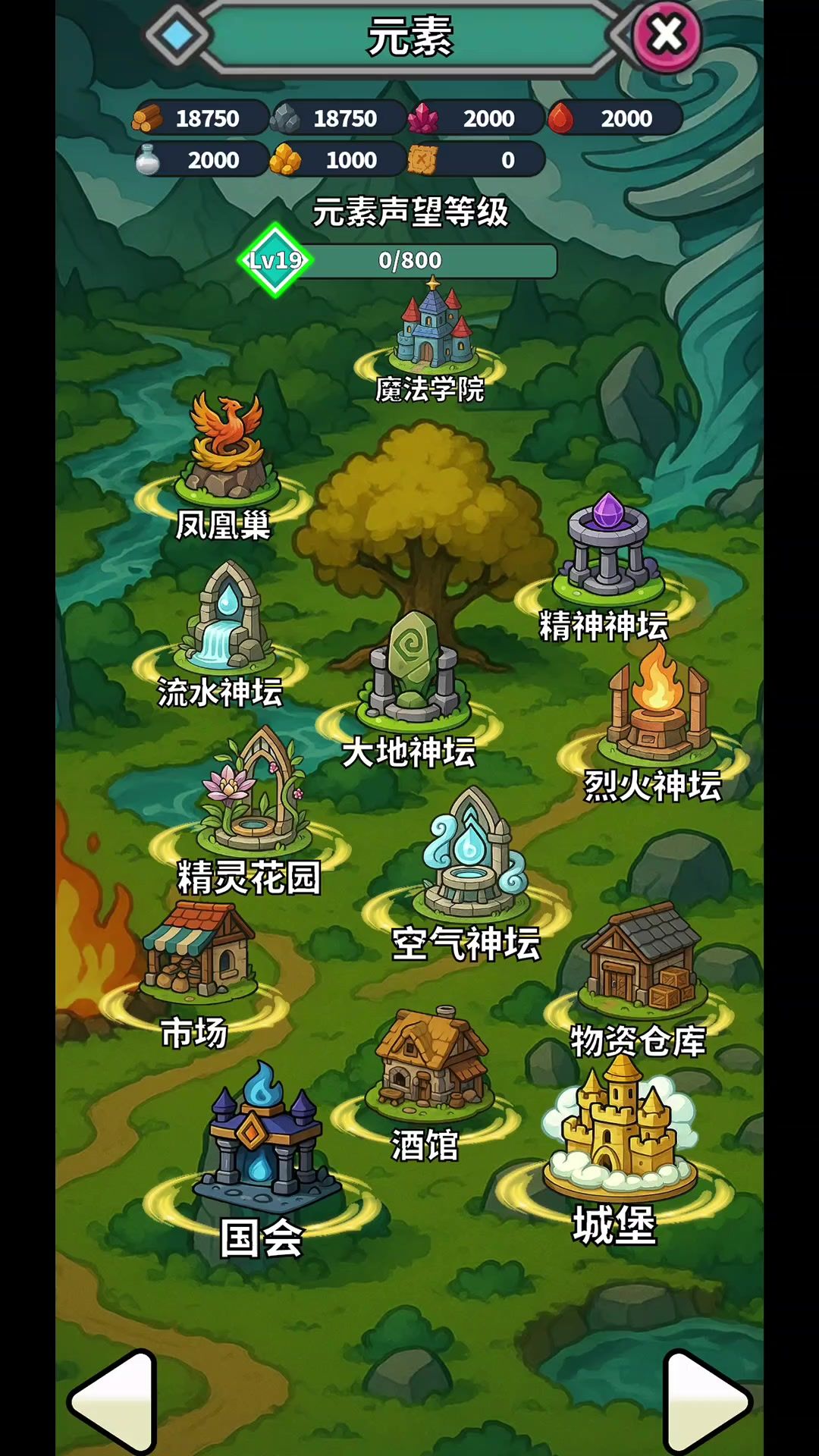Enter the 精灵花园 garden
Image resolution: width=819 pixels, height=1456 pixels.
point(254,796)
